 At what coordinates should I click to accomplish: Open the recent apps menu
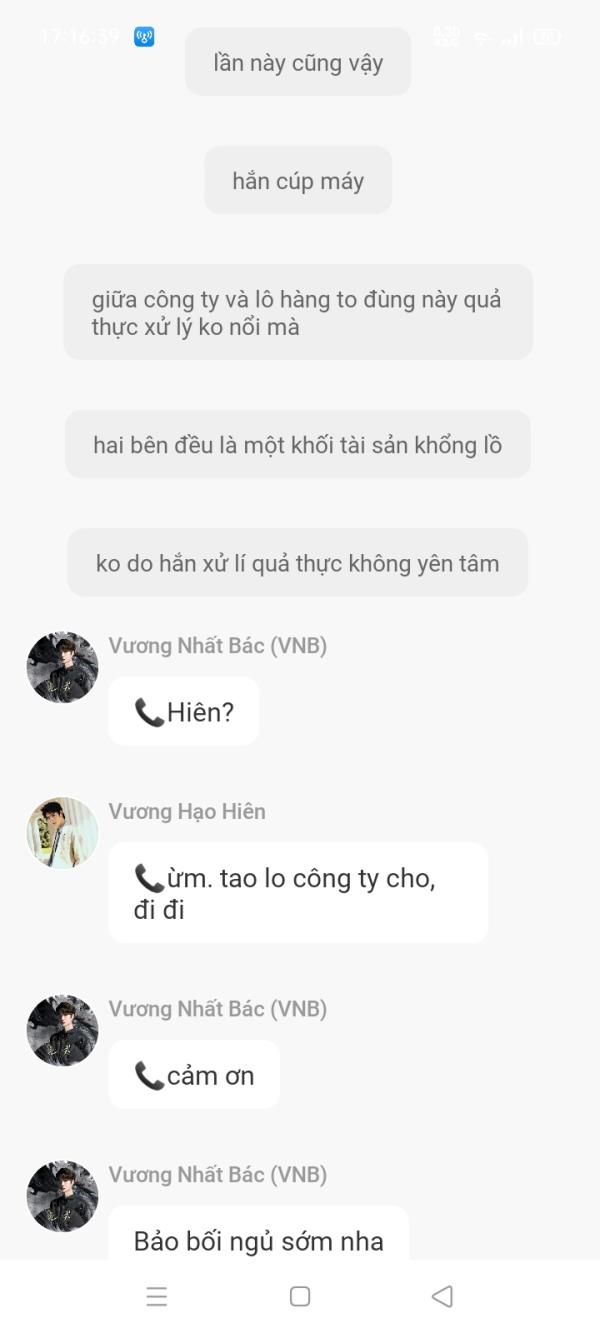click(x=157, y=1296)
